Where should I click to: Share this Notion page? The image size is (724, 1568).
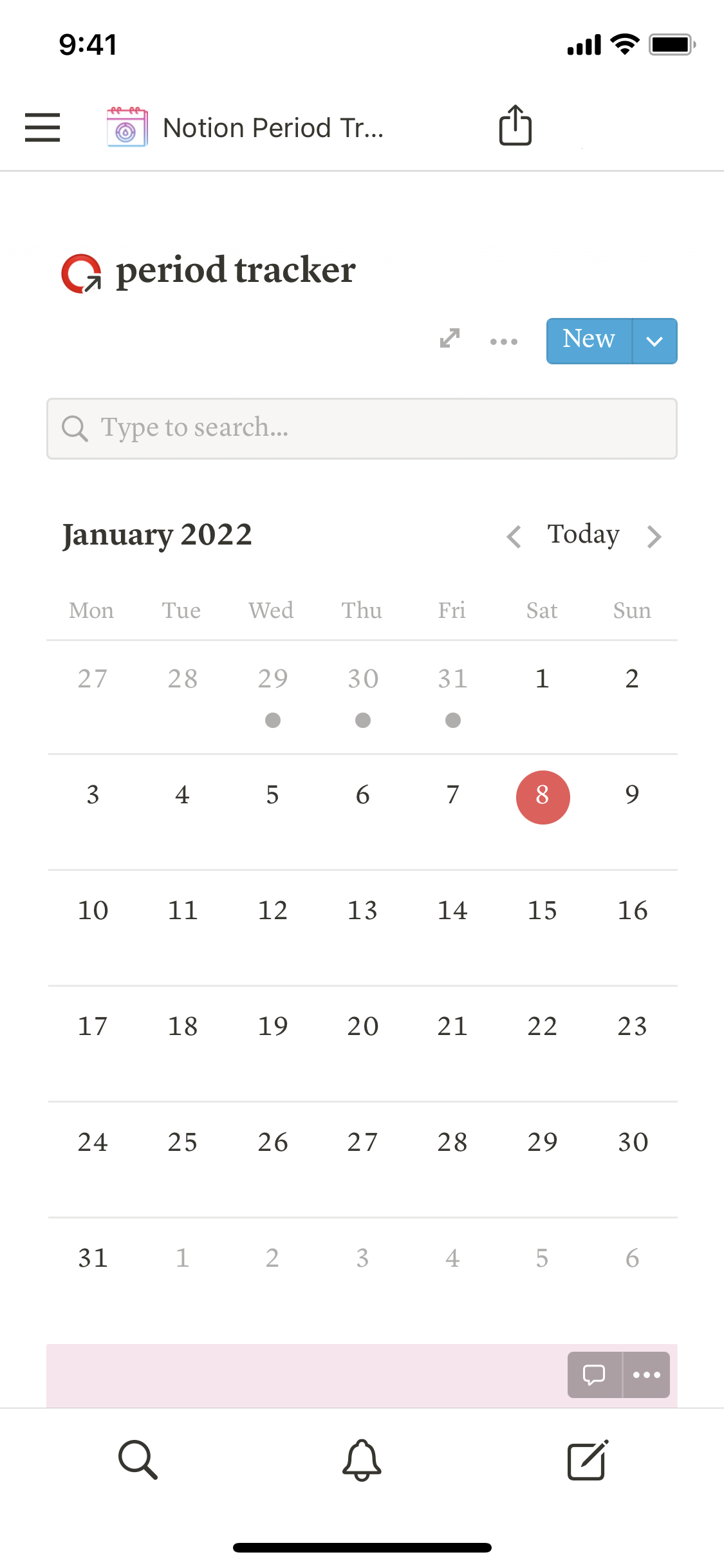pyautogui.click(x=515, y=126)
